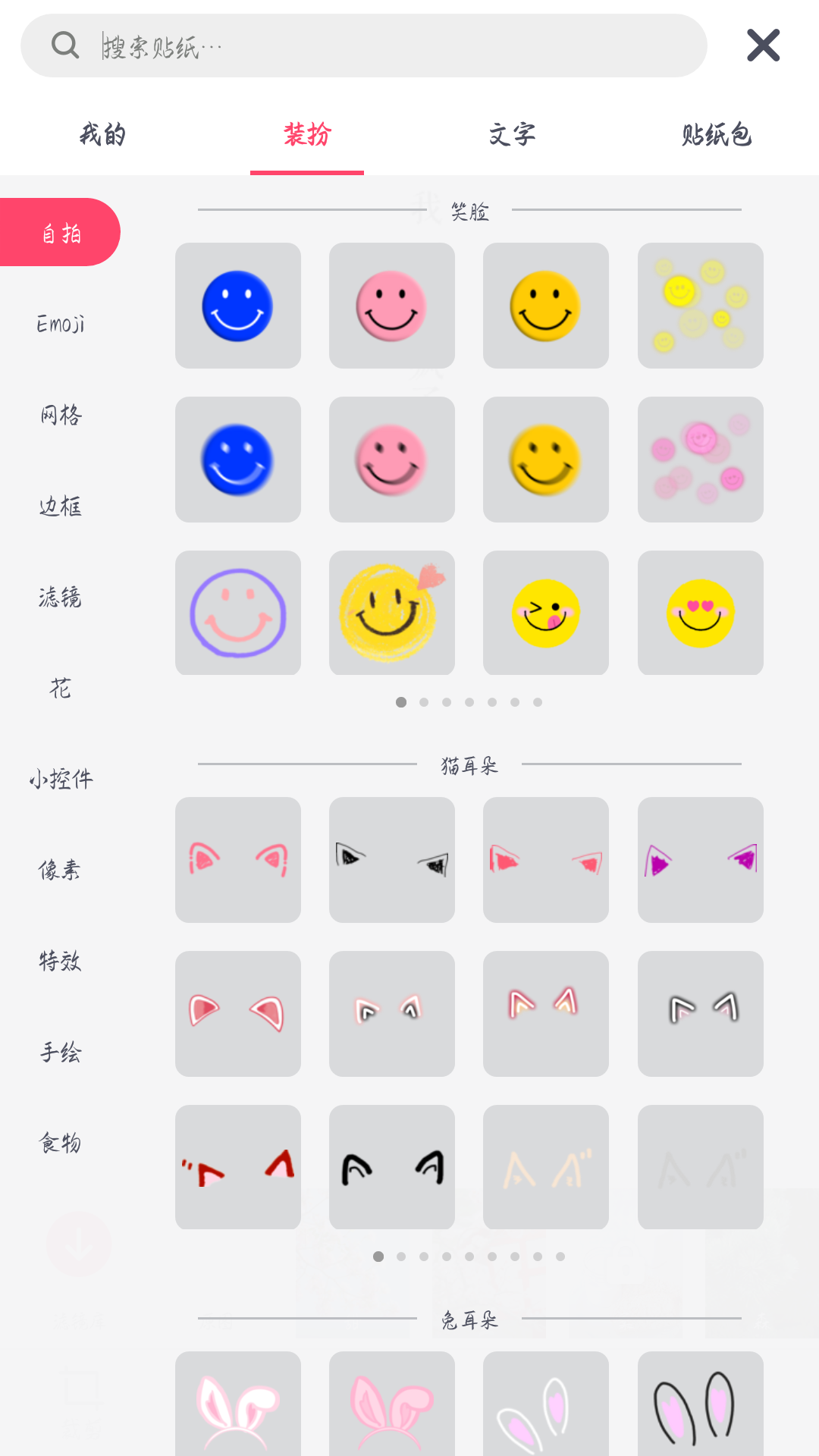The height and width of the screenshot is (1456, 819).
Task: Switch to the 文字 tab
Action: [513, 135]
